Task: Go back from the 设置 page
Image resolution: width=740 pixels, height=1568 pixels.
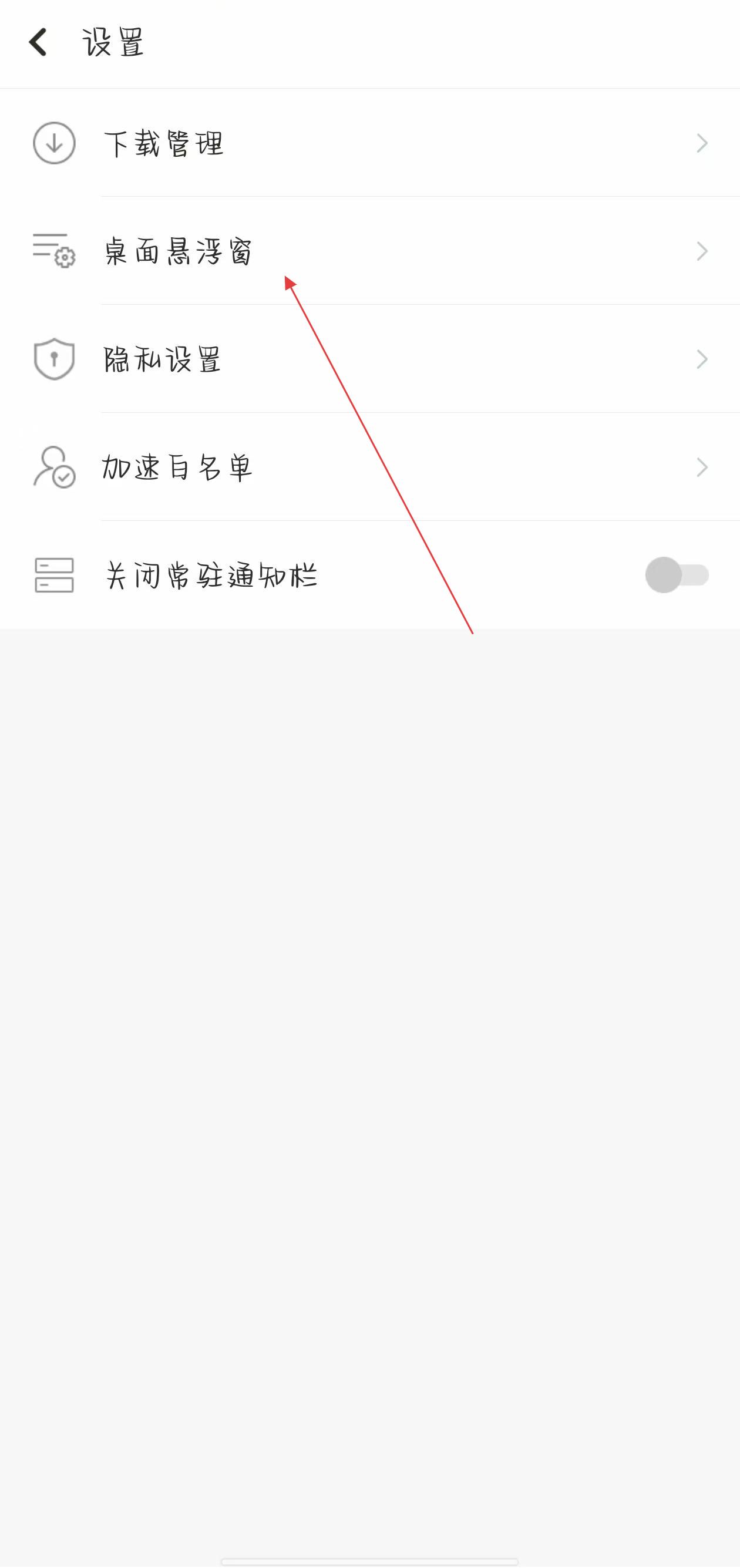Action: point(38,43)
